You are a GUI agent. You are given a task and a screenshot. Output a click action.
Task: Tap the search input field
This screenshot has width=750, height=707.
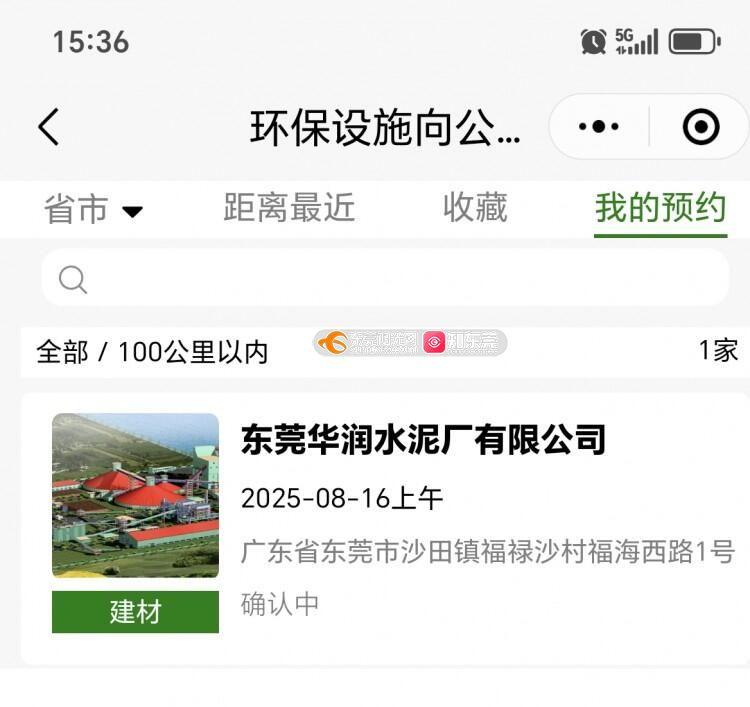385,278
